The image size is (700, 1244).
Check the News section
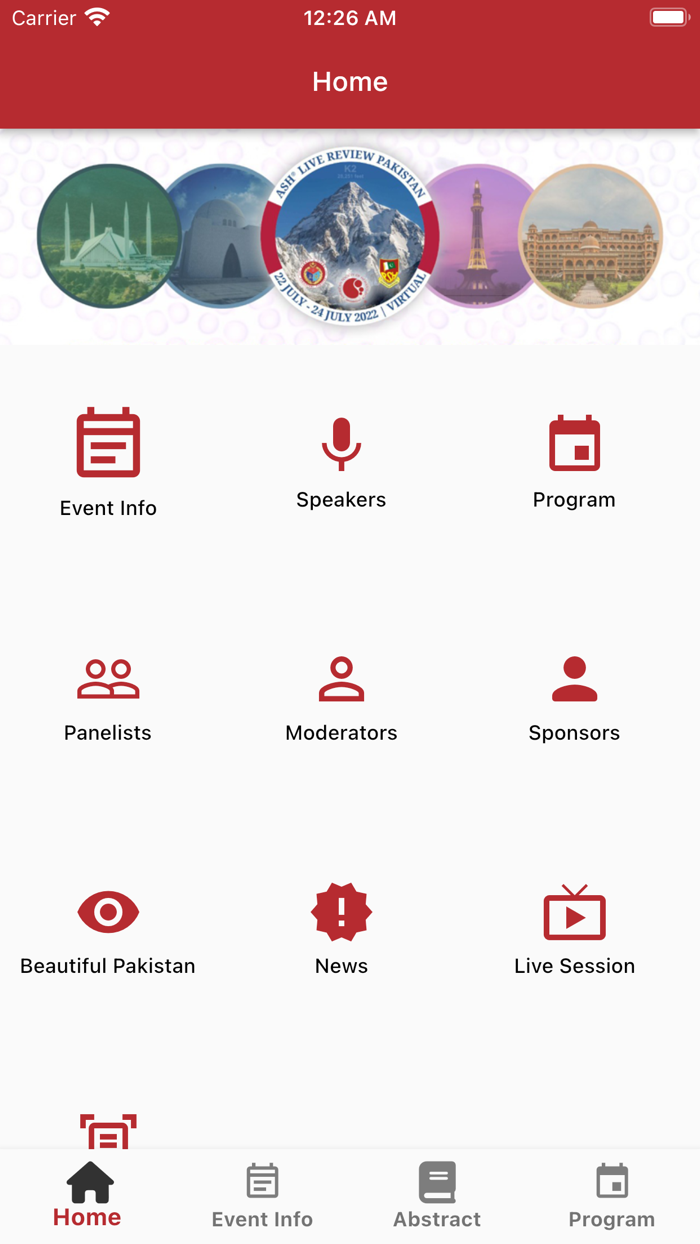[x=341, y=931]
